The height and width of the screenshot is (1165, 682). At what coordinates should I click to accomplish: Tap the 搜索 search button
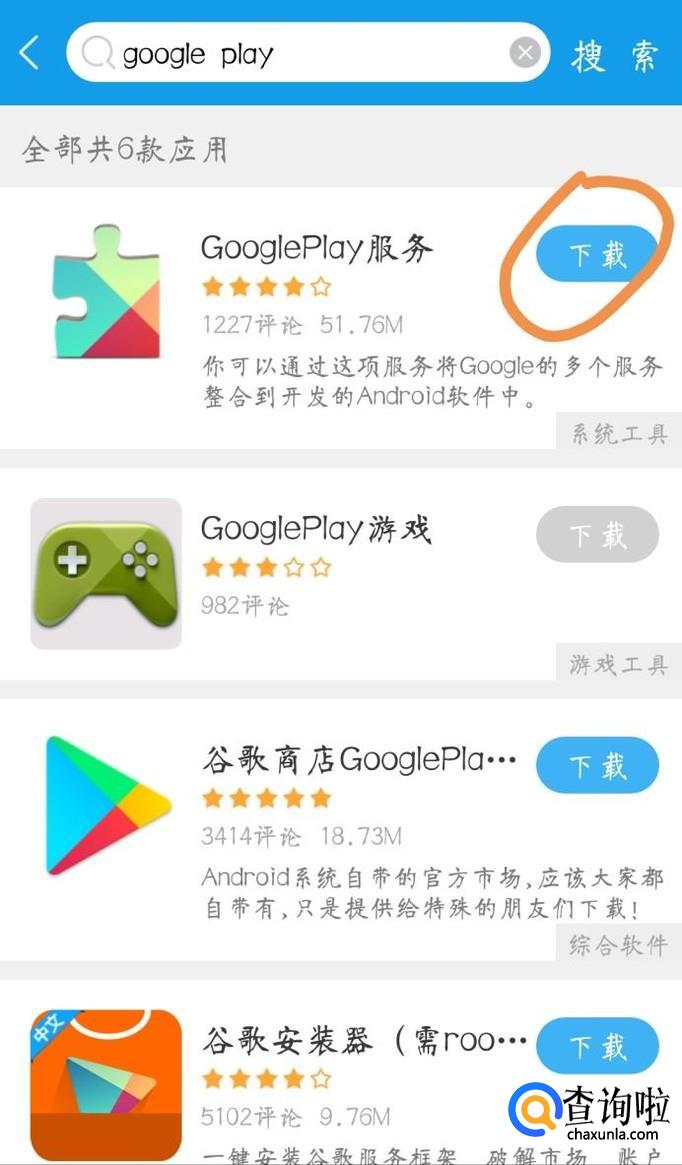(x=615, y=55)
